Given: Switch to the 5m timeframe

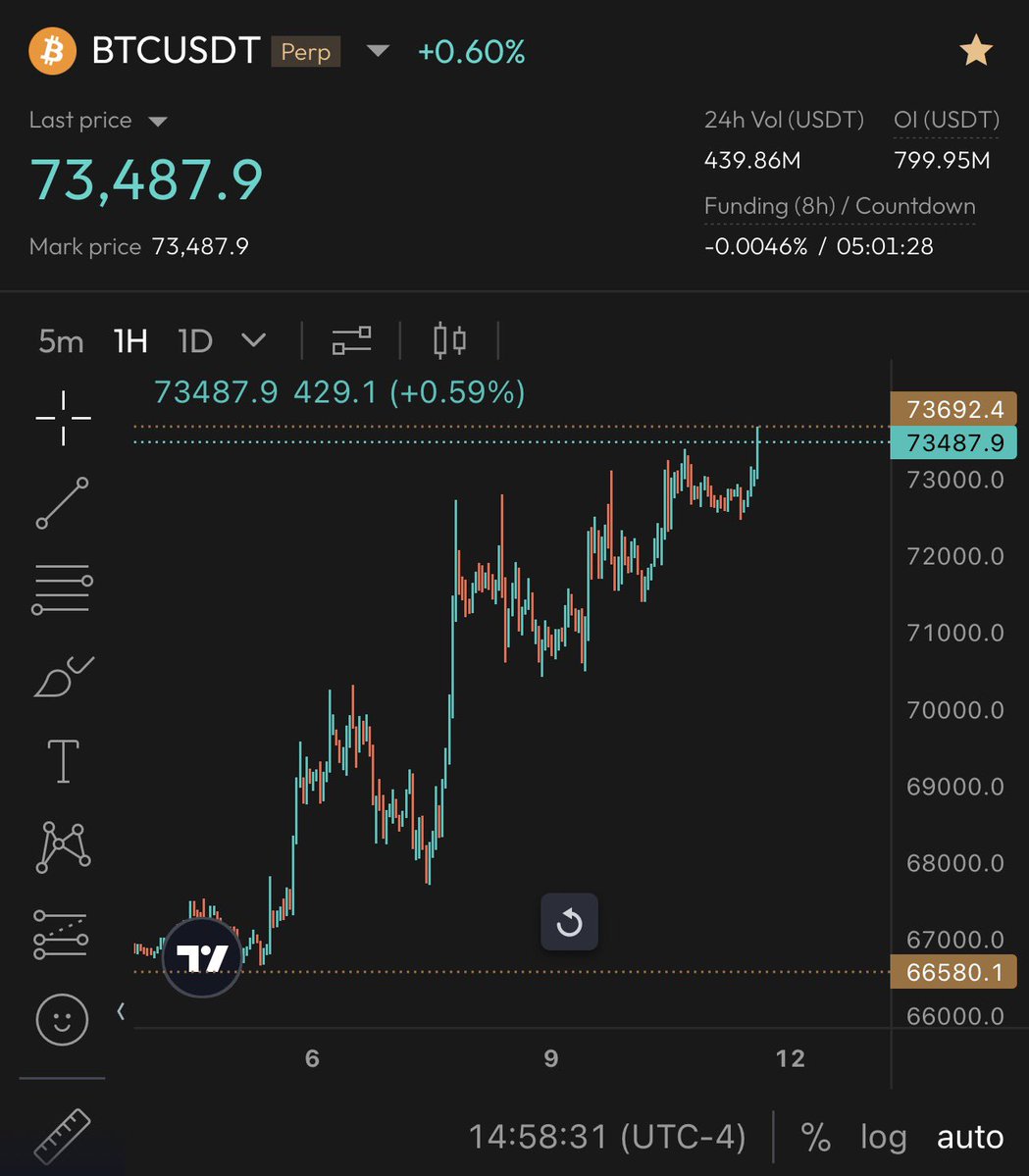Looking at the screenshot, I should [61, 341].
